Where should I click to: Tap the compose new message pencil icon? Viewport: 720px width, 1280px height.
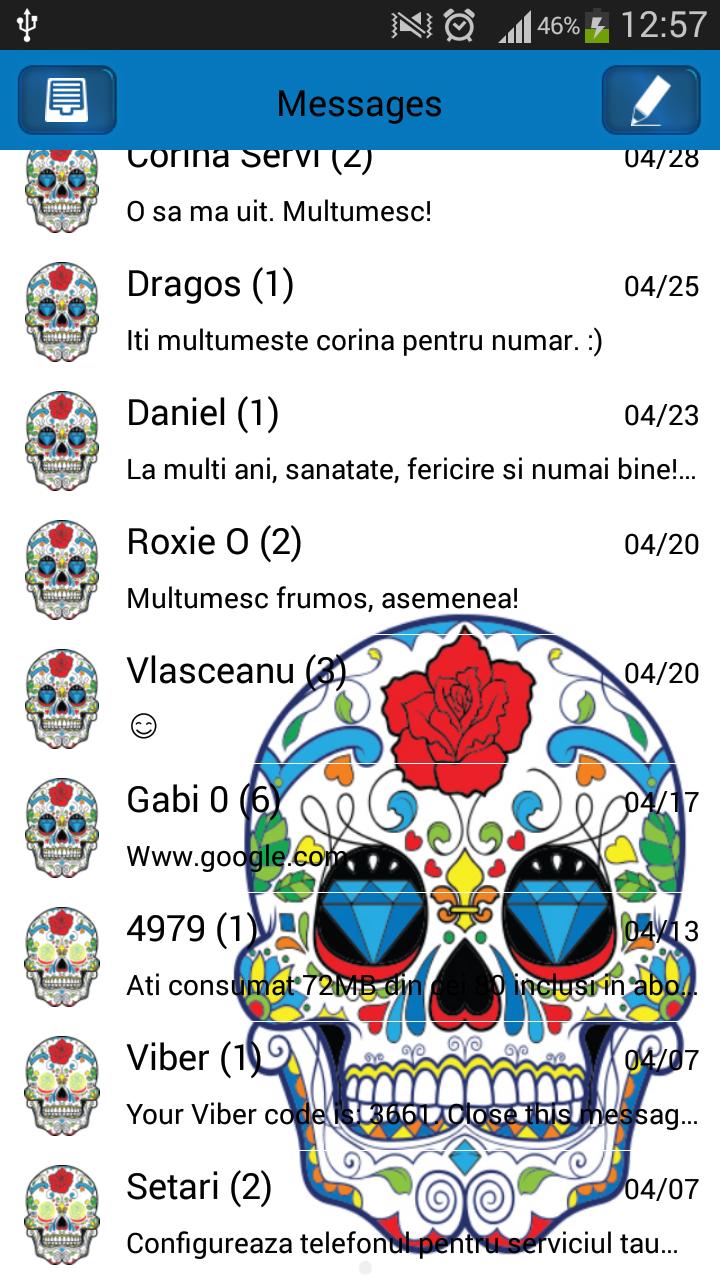point(650,100)
